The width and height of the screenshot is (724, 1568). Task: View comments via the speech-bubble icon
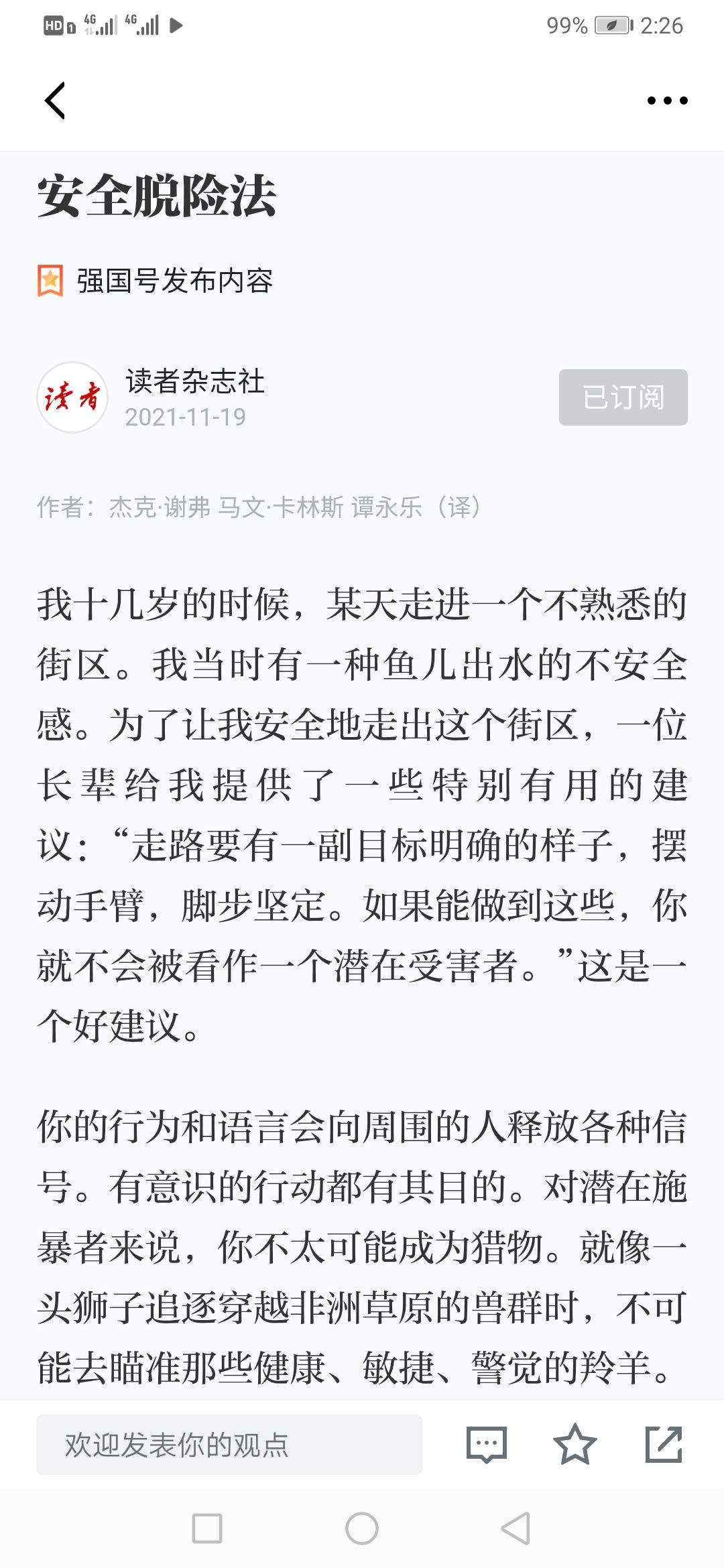487,1445
